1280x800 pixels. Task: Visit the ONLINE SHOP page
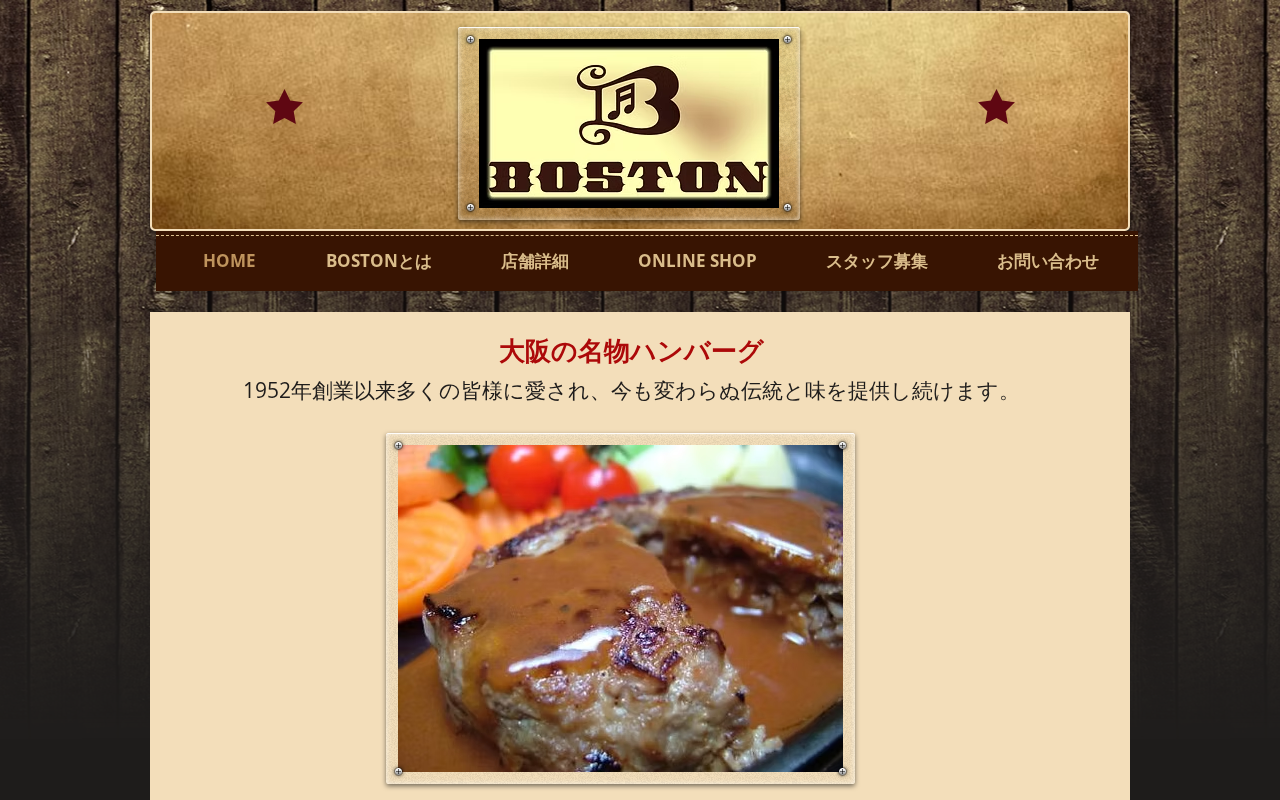(697, 261)
